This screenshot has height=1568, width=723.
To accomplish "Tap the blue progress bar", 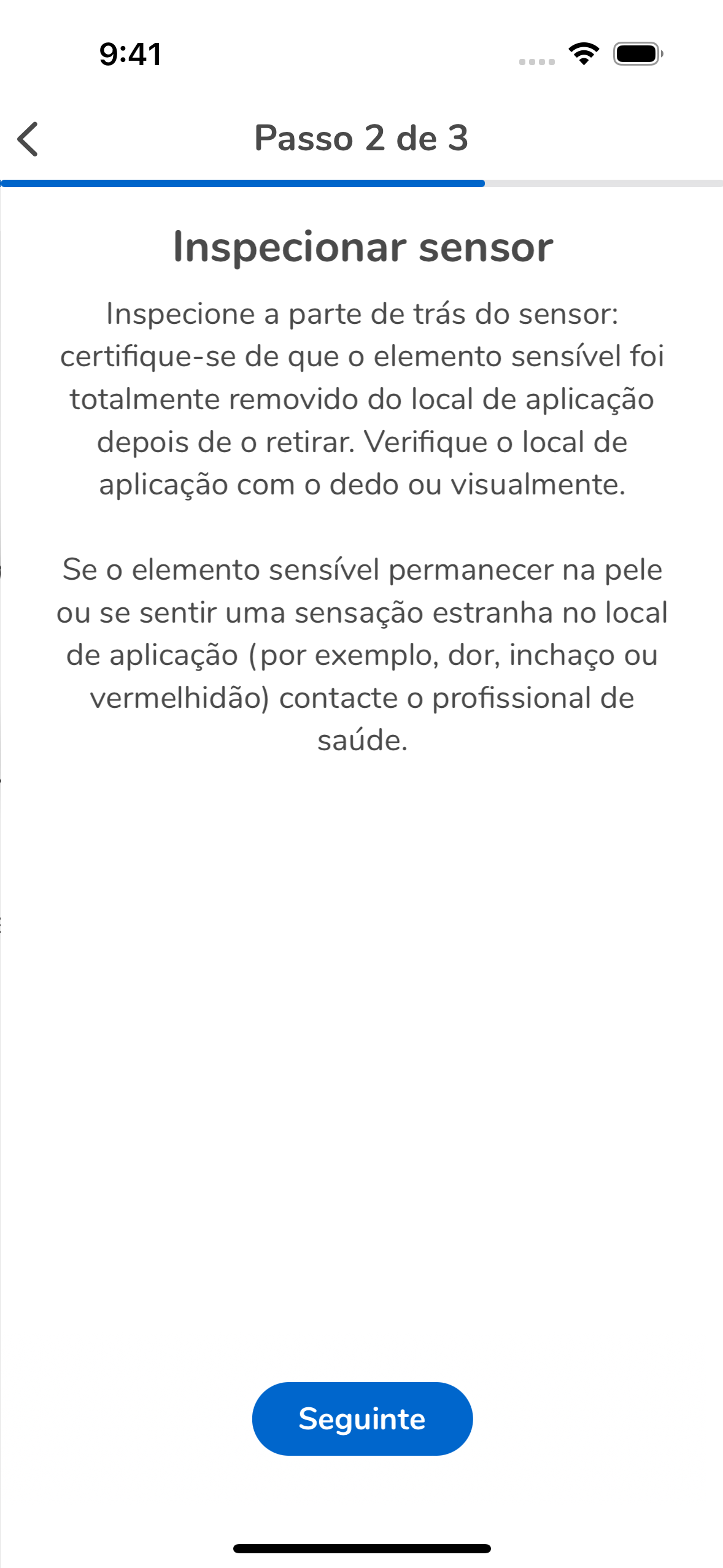I will tap(242, 183).
